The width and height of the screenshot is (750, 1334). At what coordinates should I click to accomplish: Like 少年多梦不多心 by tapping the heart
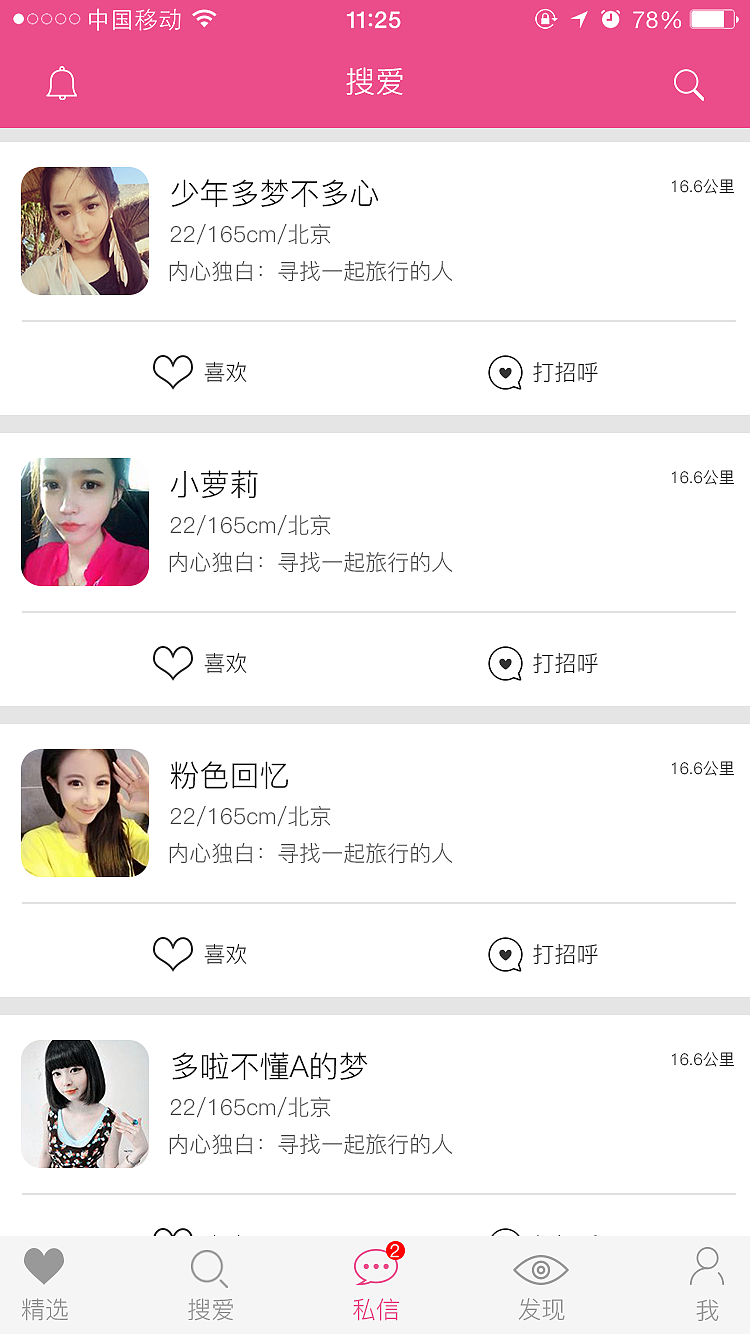tap(172, 372)
